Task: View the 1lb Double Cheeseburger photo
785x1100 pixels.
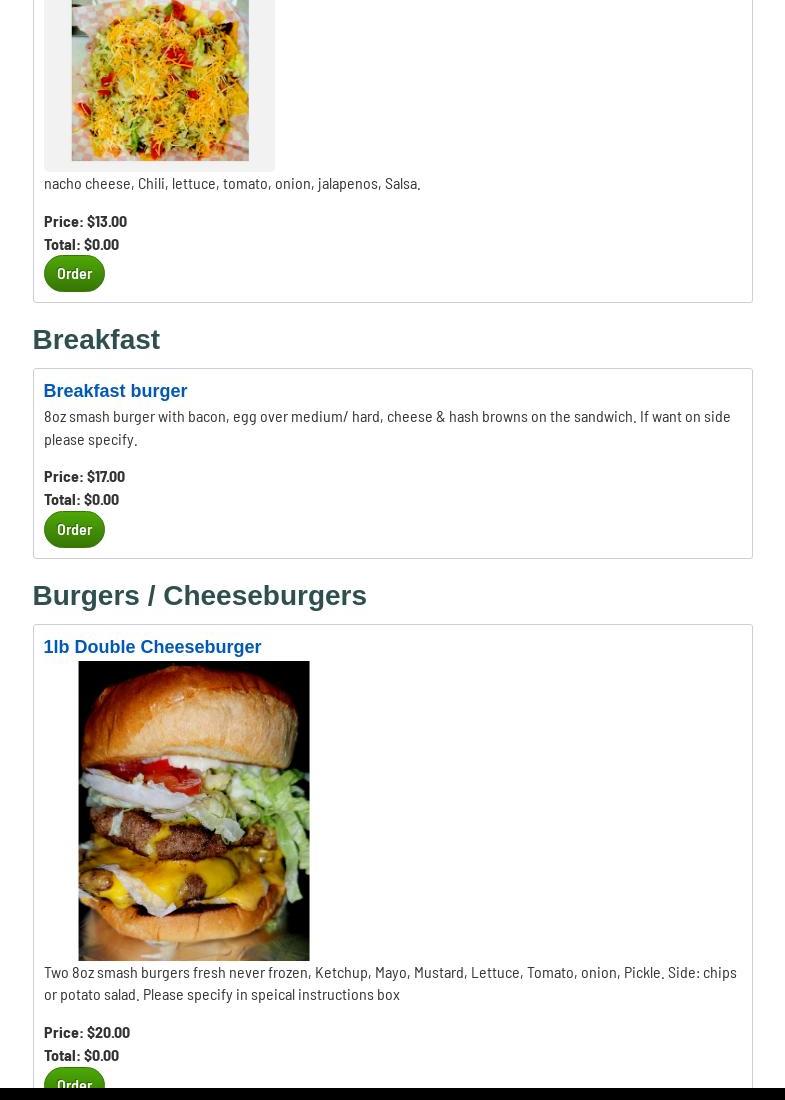Action: (x=194, y=810)
